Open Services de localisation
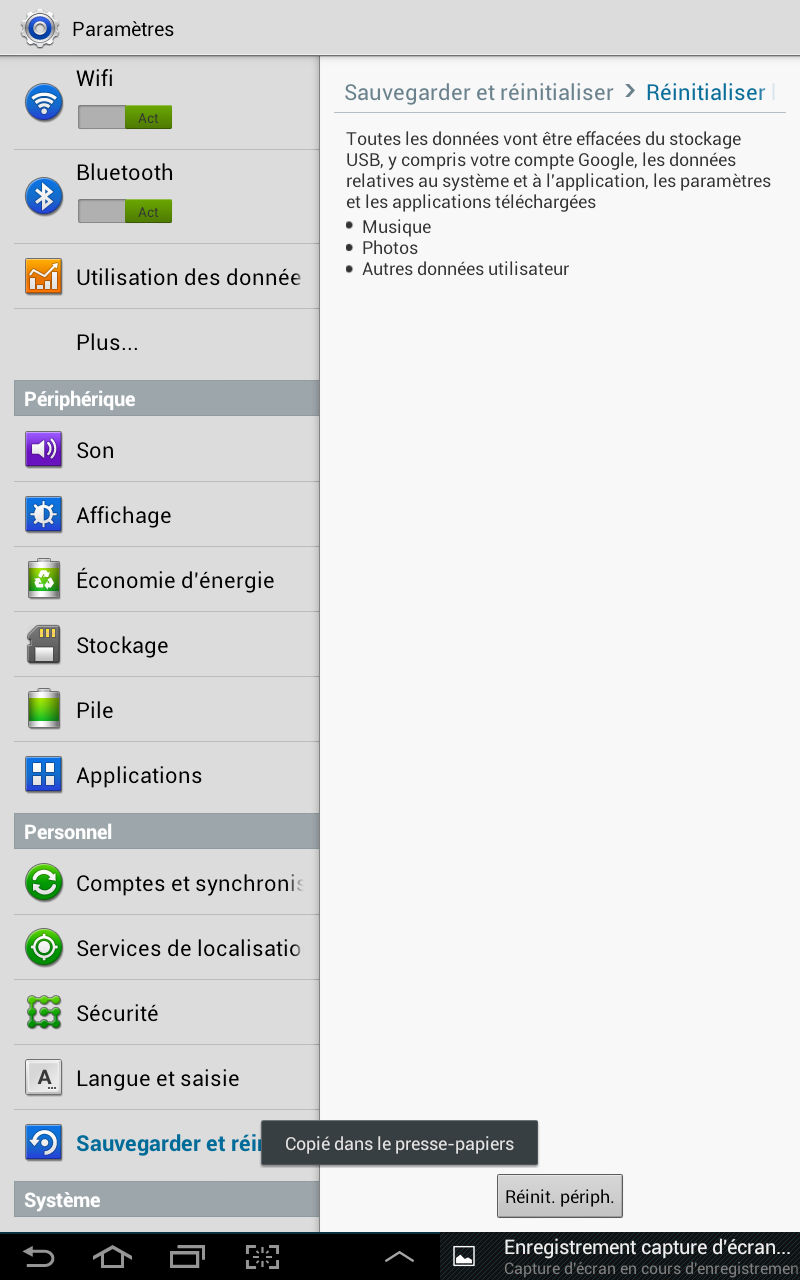This screenshot has height=1280, width=800. click(166, 948)
